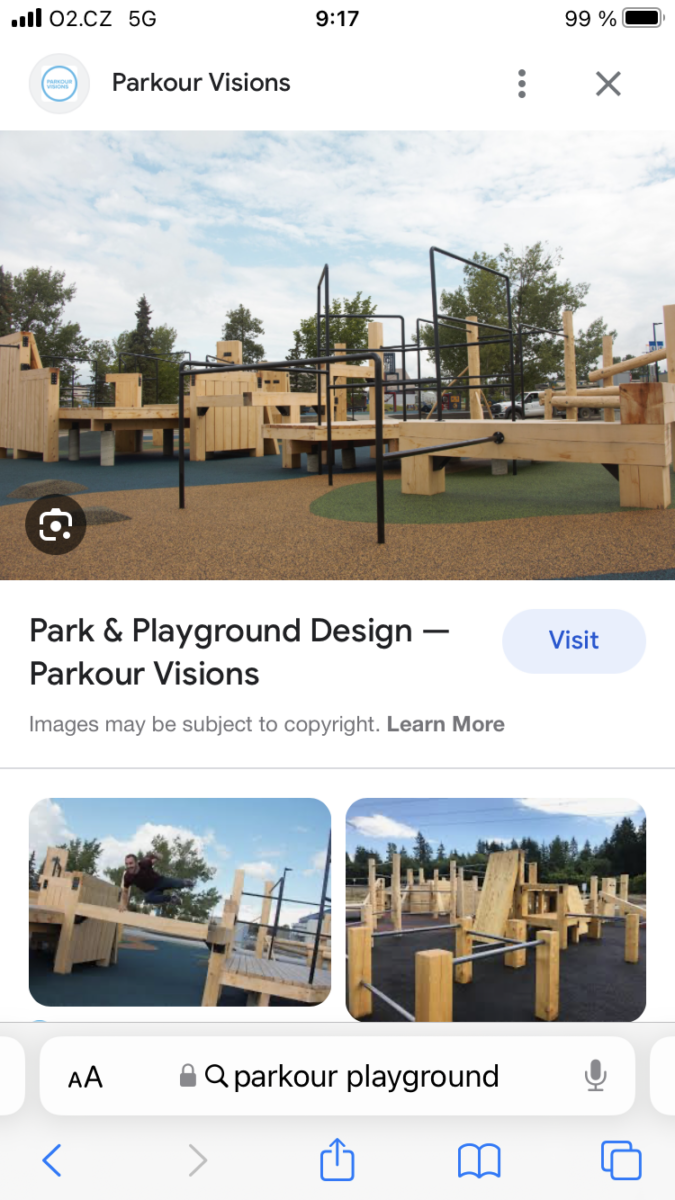Screen dimensions: 675x1200
Task: Start voice search with the microphone
Action: pyautogui.click(x=595, y=1076)
